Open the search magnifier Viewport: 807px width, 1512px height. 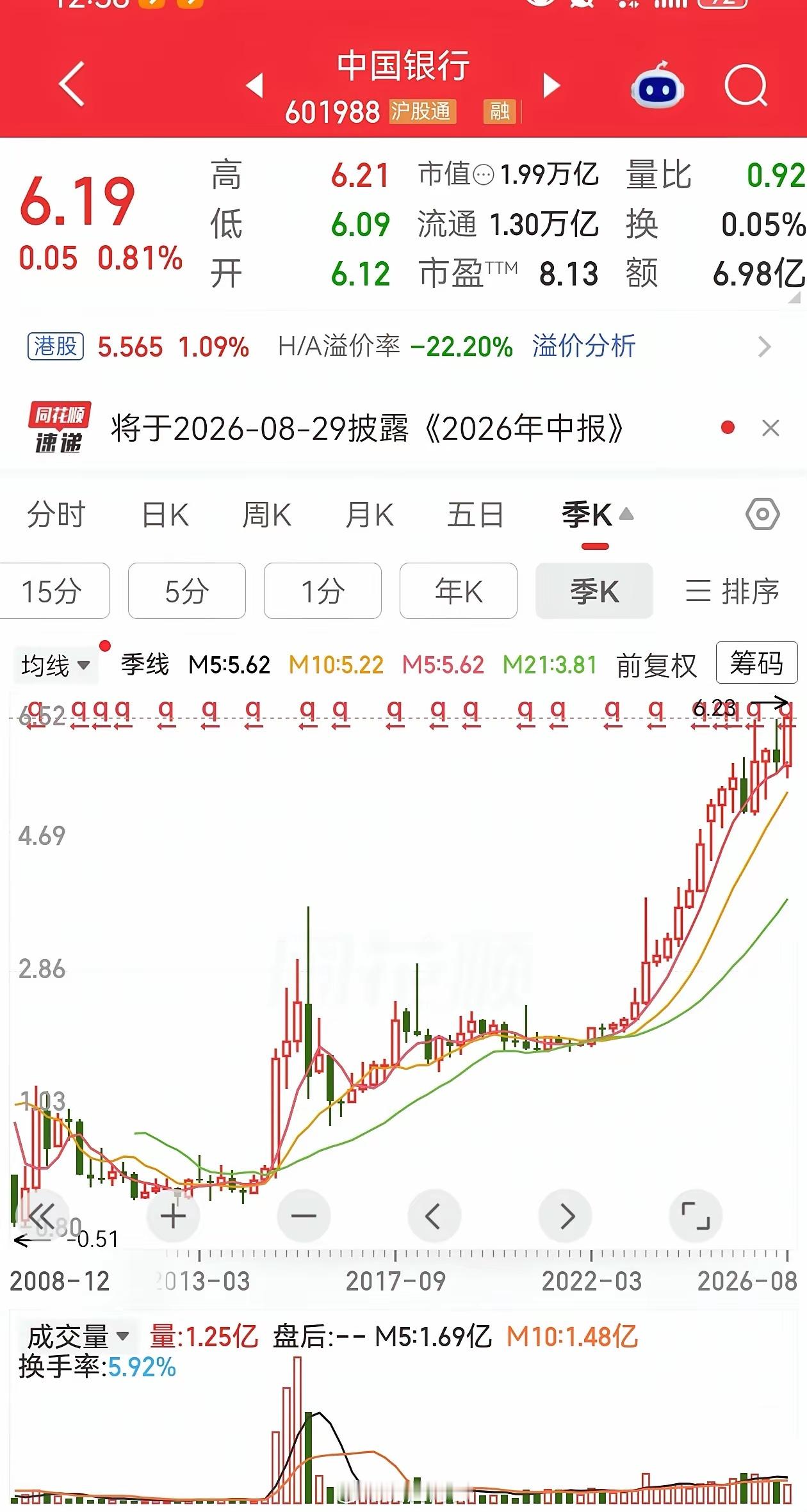pos(746,85)
